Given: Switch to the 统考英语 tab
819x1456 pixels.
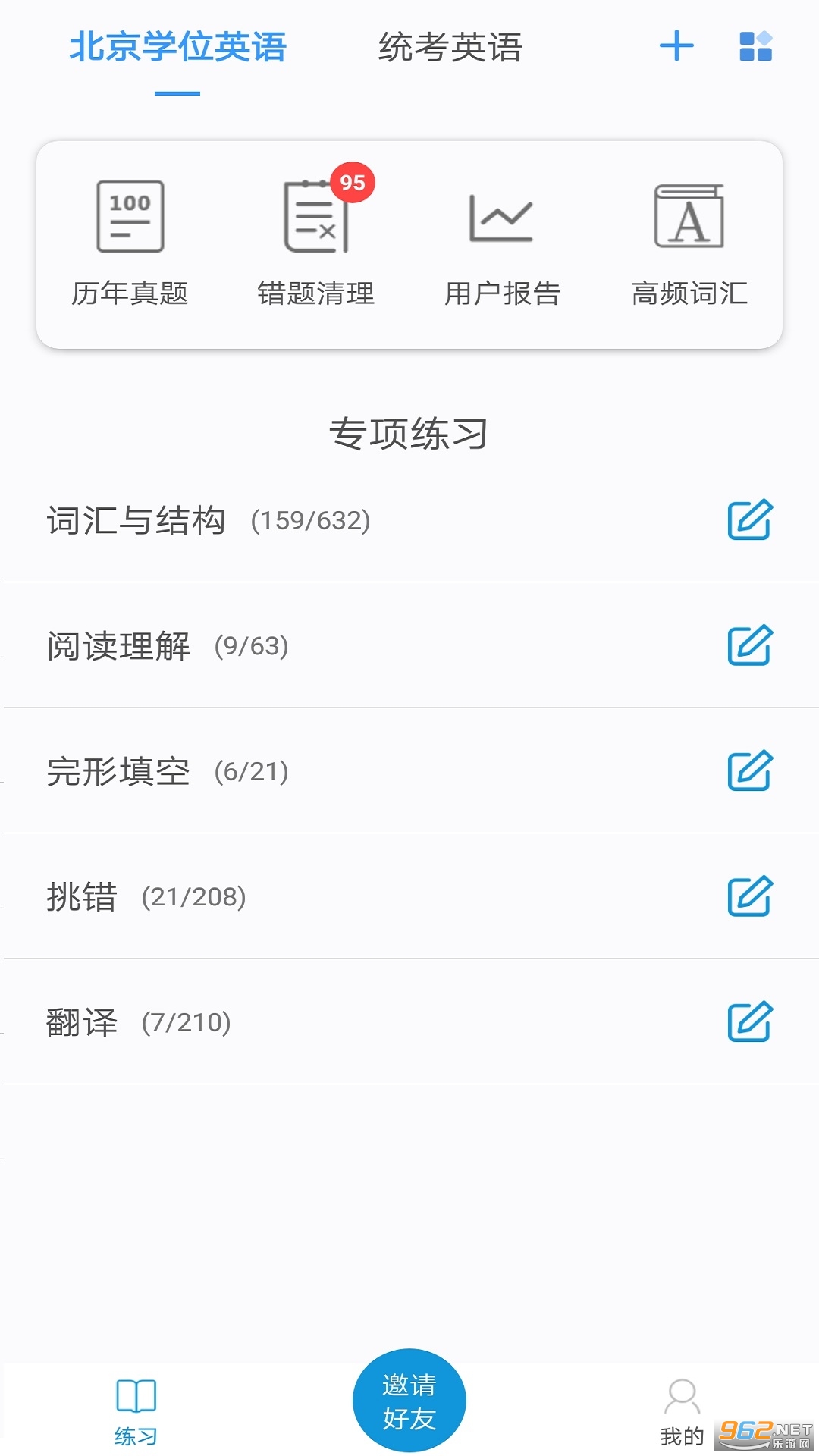Looking at the screenshot, I should tap(450, 47).
